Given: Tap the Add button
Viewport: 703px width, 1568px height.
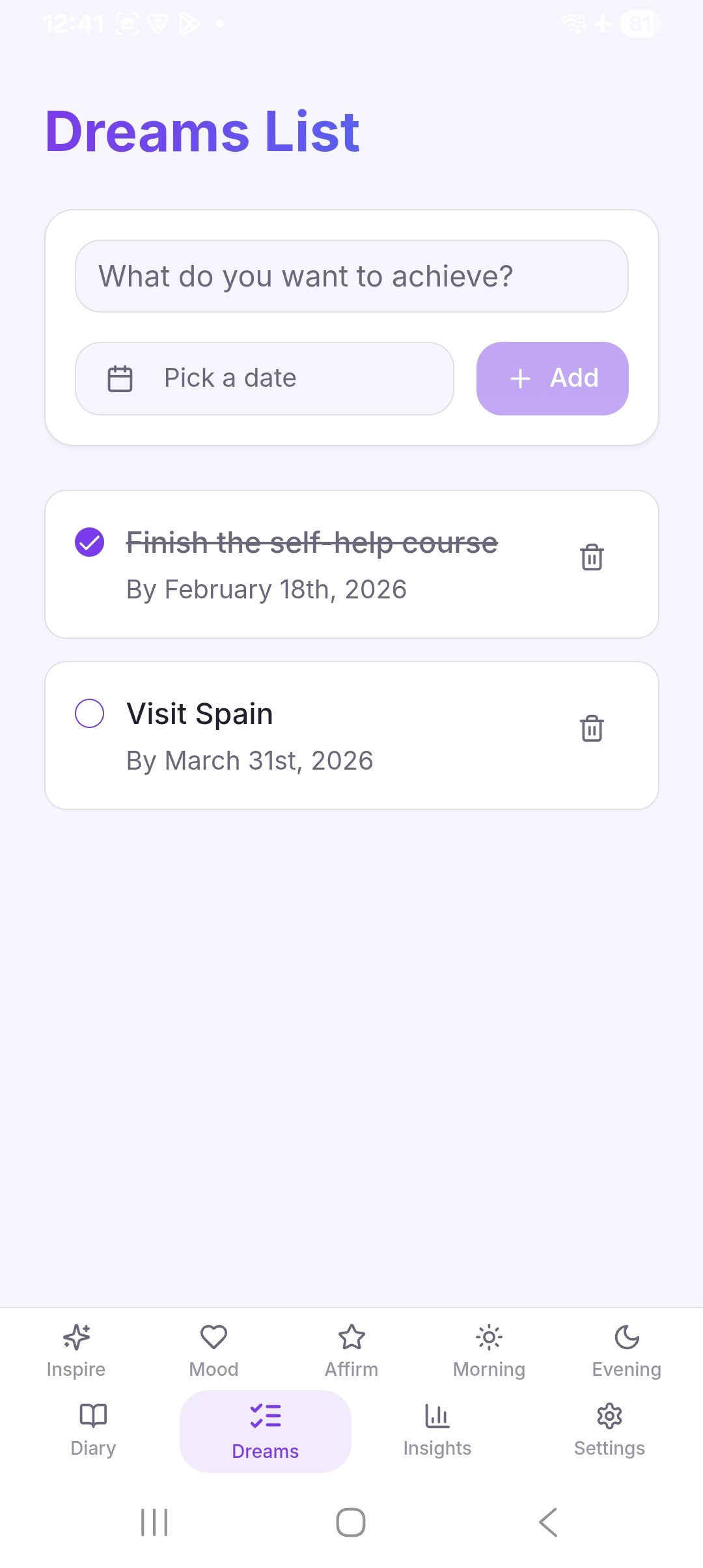Looking at the screenshot, I should pyautogui.click(x=552, y=378).
